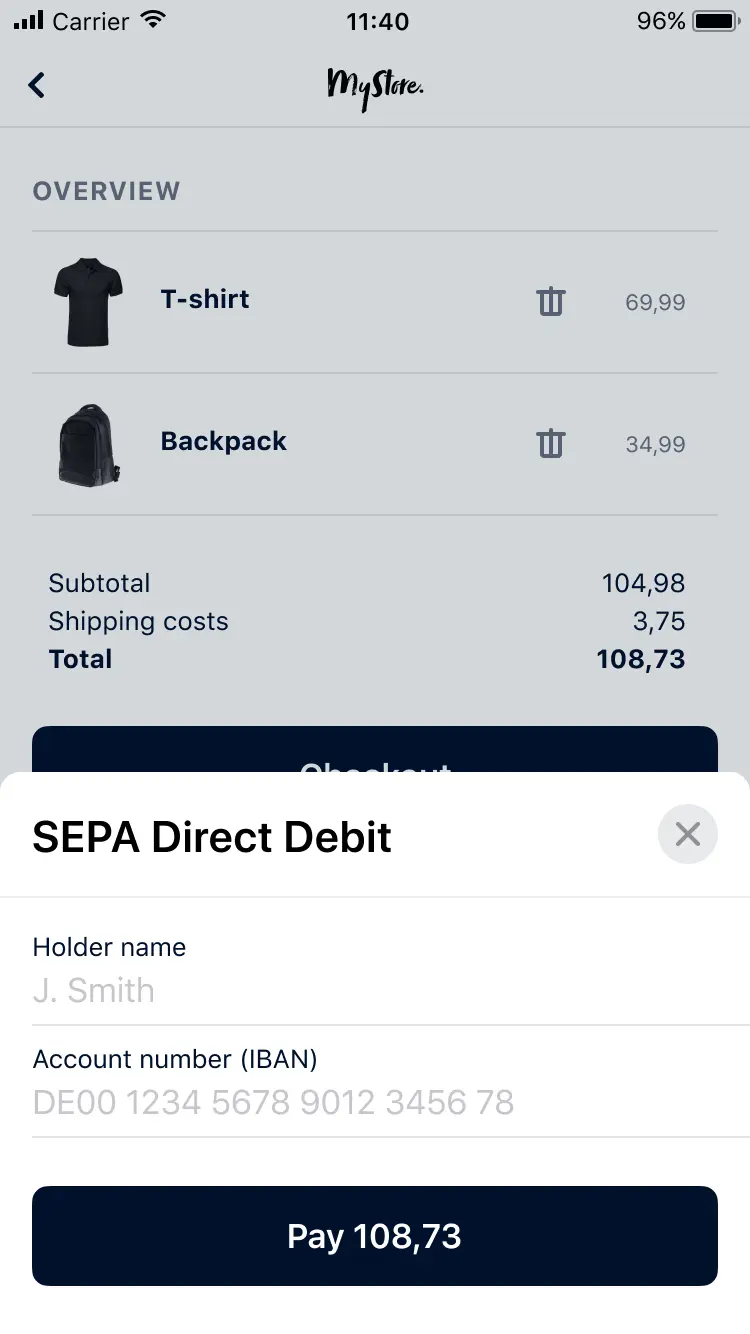
Task: Select the T-shirt item label
Action: [204, 299]
